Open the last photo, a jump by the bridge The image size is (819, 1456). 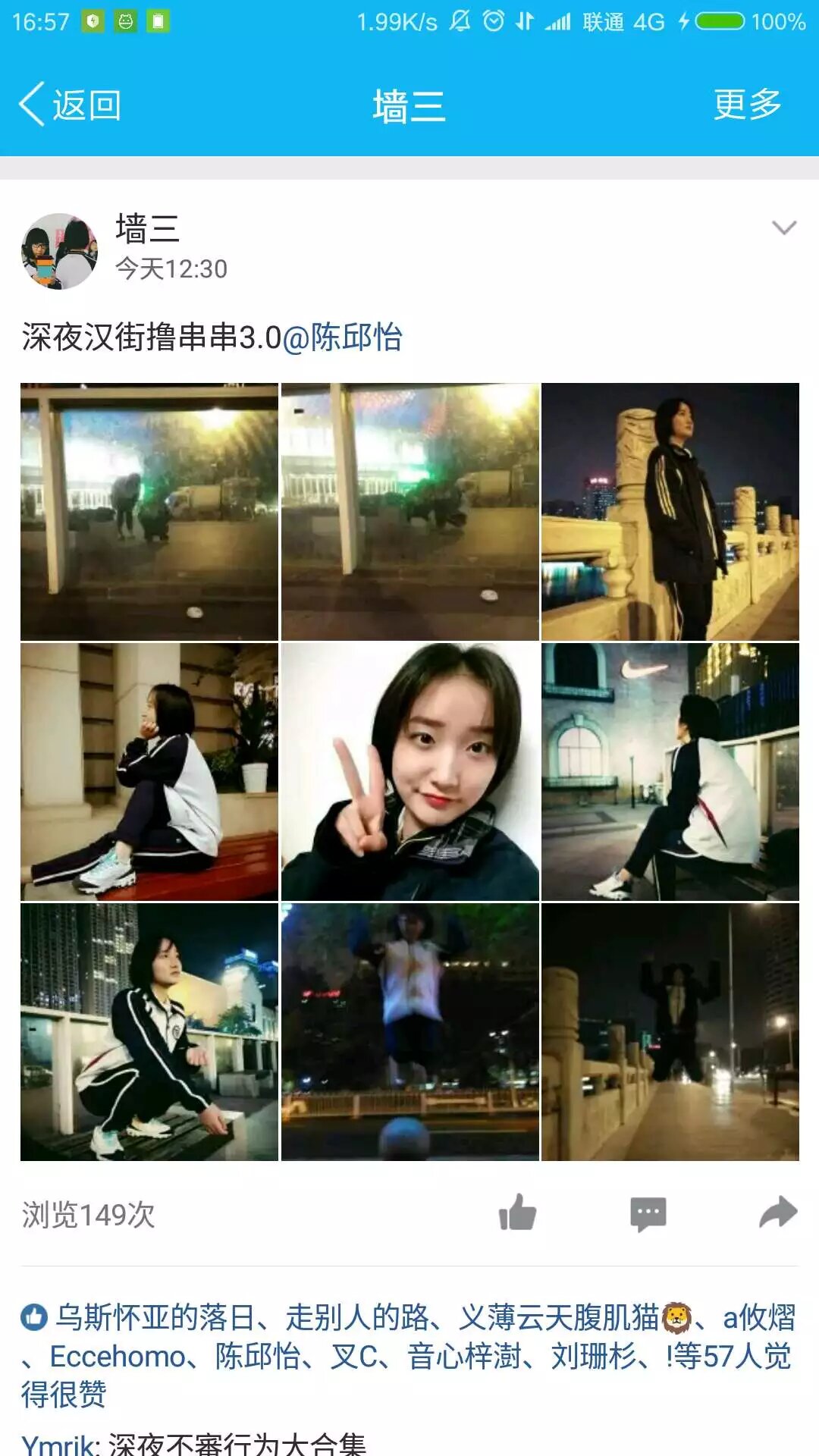pos(670,1032)
